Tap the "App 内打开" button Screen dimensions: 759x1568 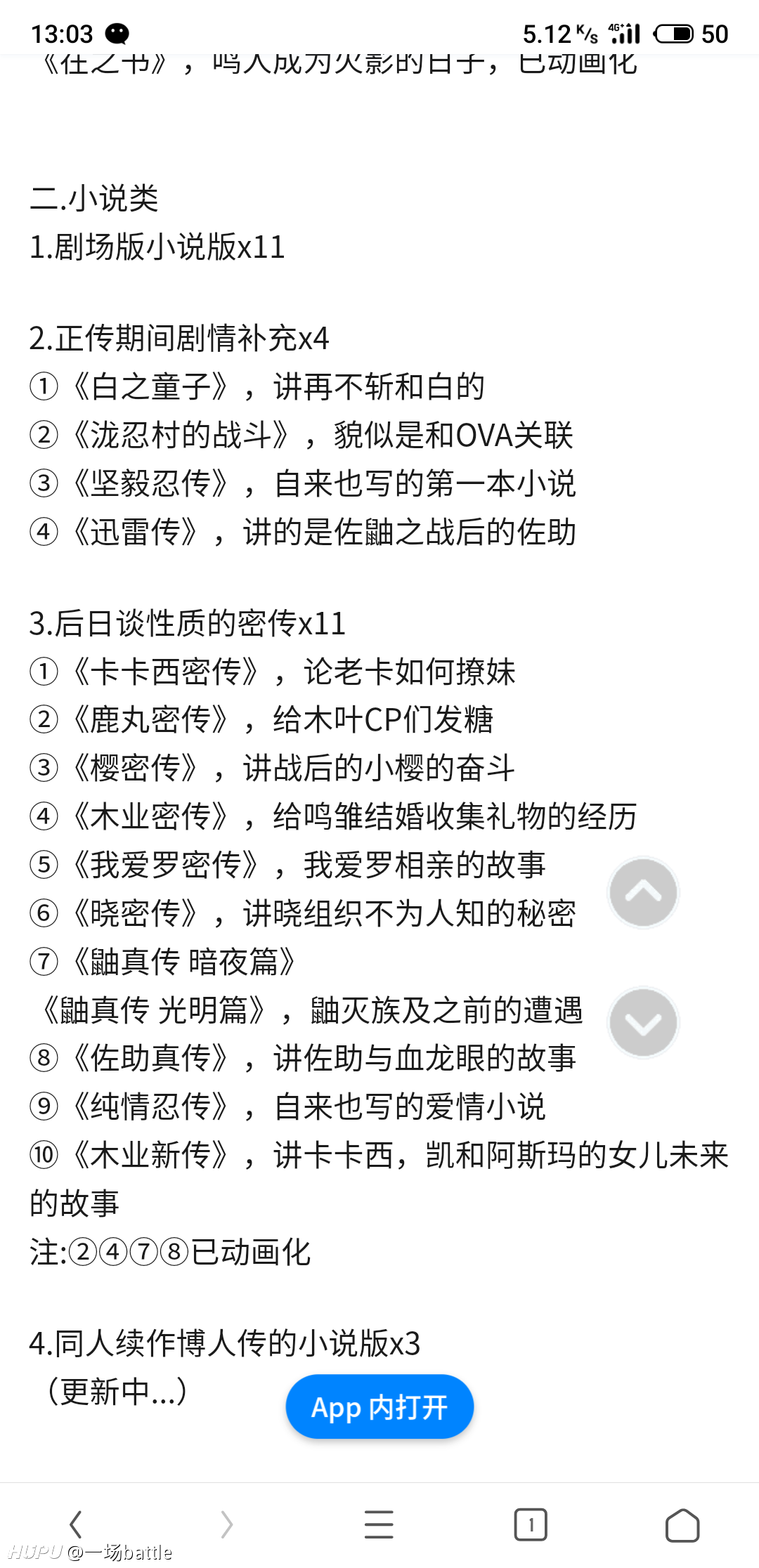click(x=379, y=1406)
